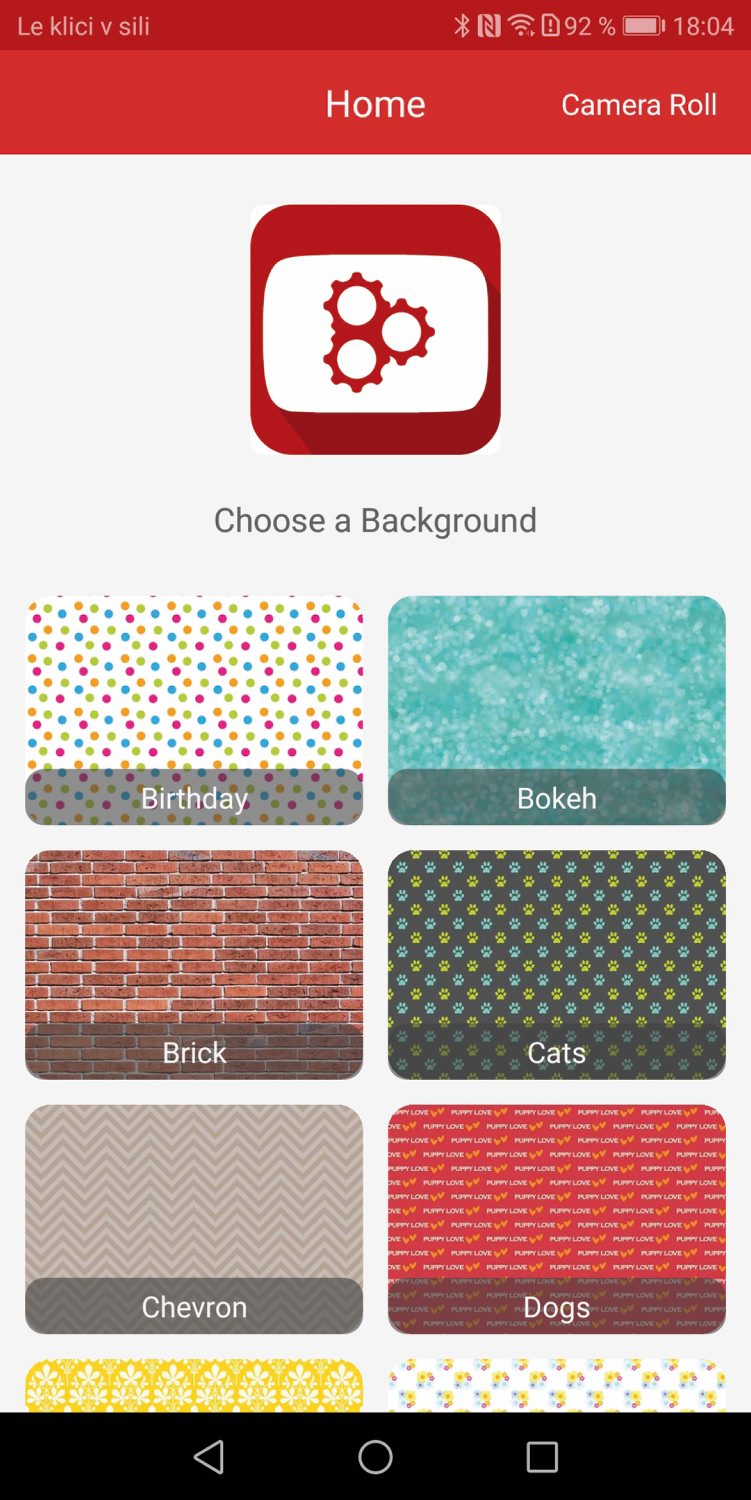751x1500 pixels.
Task: Select the Birthday background
Action: tap(194, 710)
